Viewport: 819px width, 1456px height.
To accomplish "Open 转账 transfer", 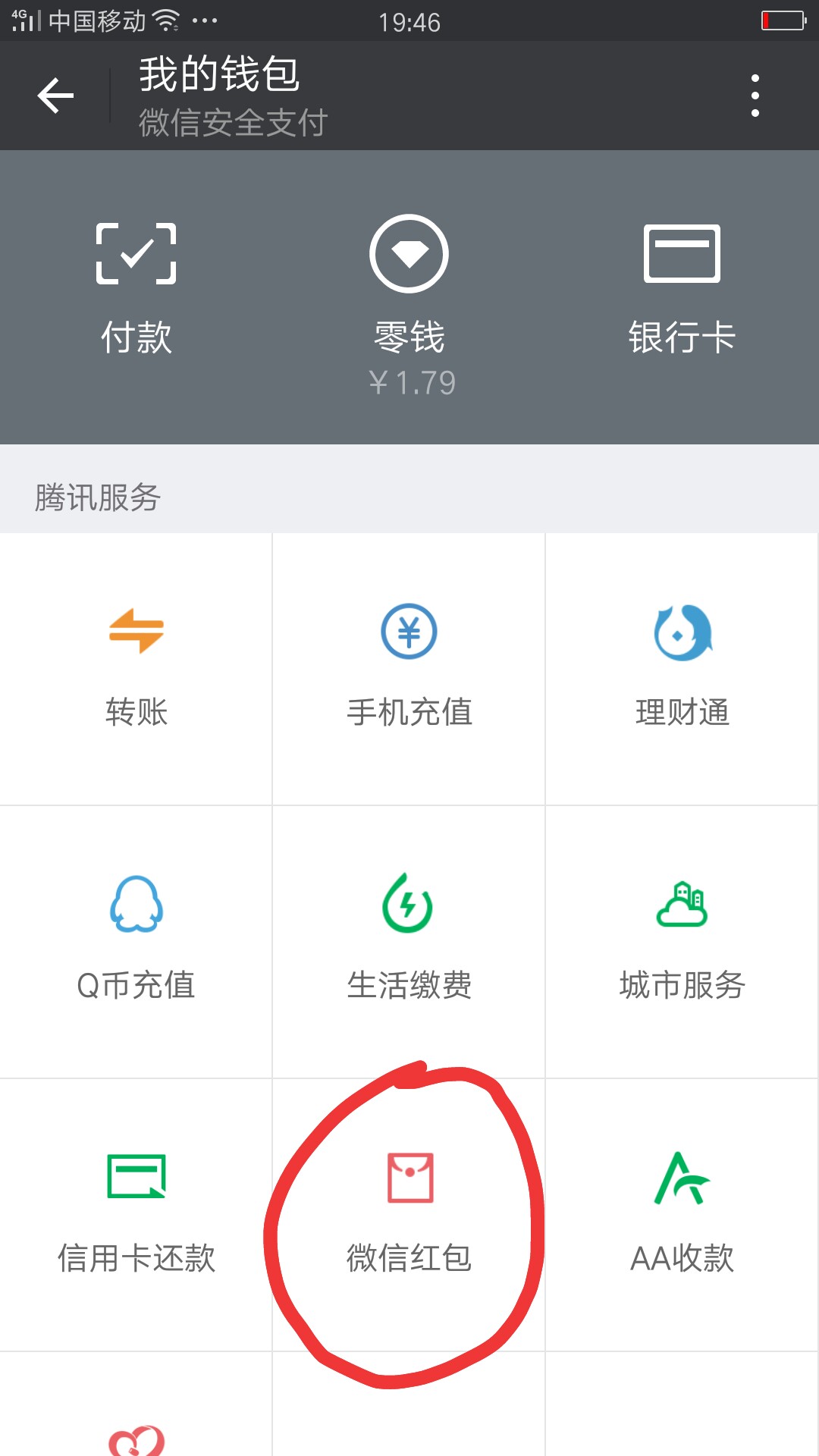I will [x=136, y=668].
